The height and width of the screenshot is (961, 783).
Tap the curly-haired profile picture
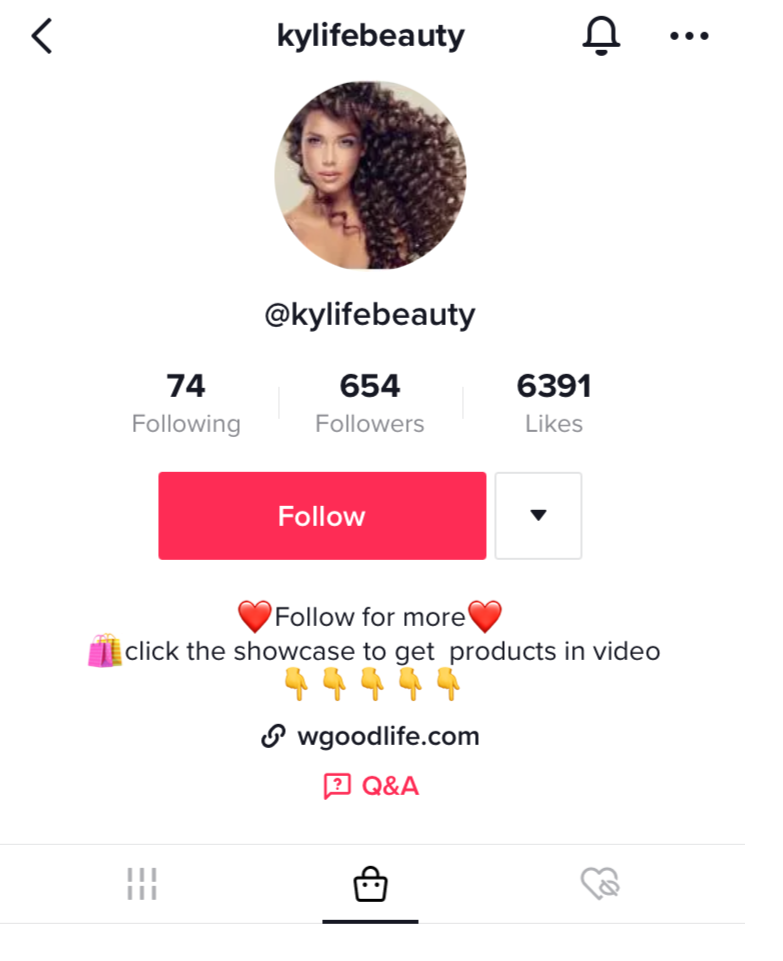370,175
